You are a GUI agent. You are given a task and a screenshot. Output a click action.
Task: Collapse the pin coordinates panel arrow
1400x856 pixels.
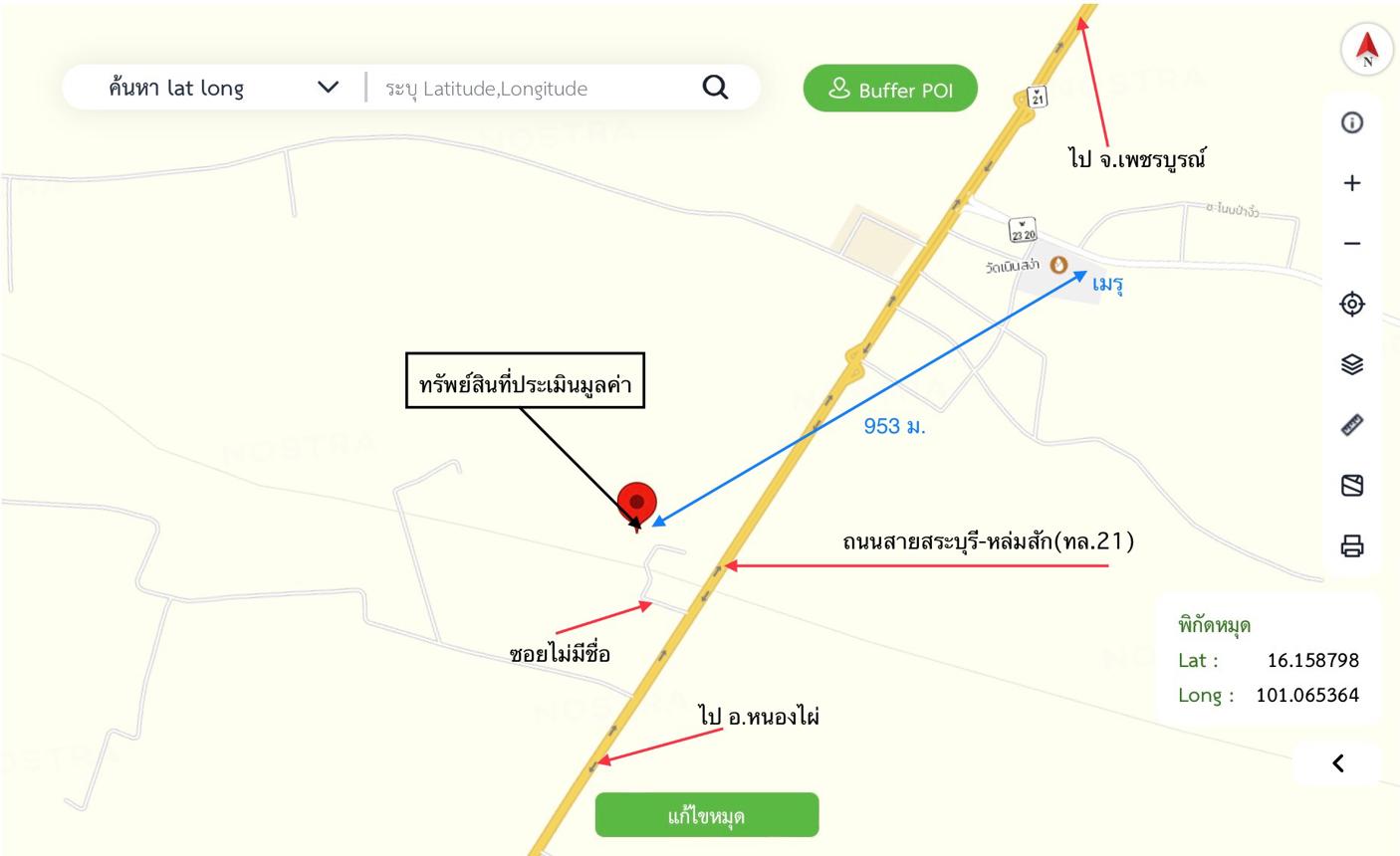tap(1338, 763)
